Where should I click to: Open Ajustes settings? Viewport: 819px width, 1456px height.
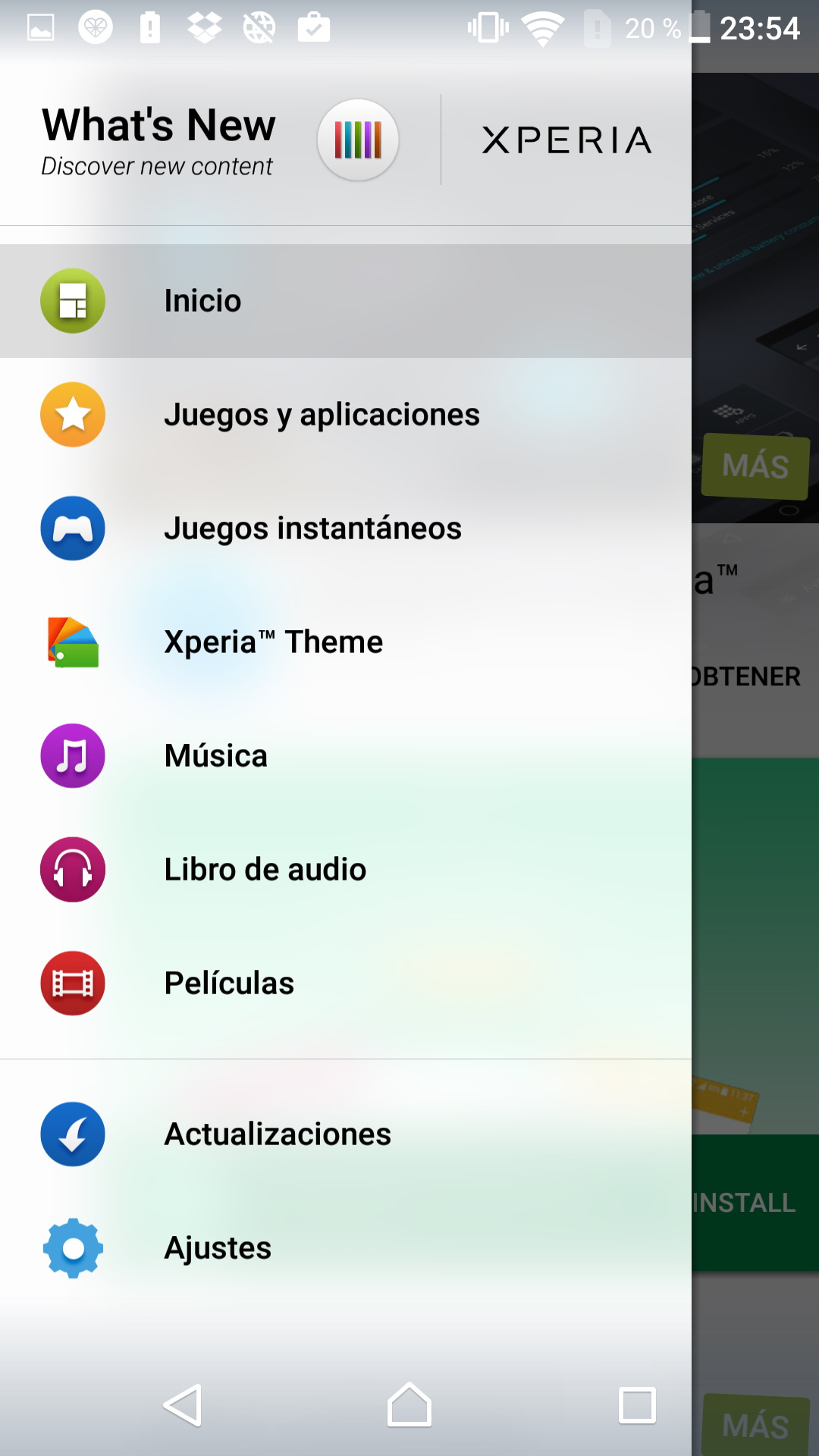click(x=218, y=1248)
